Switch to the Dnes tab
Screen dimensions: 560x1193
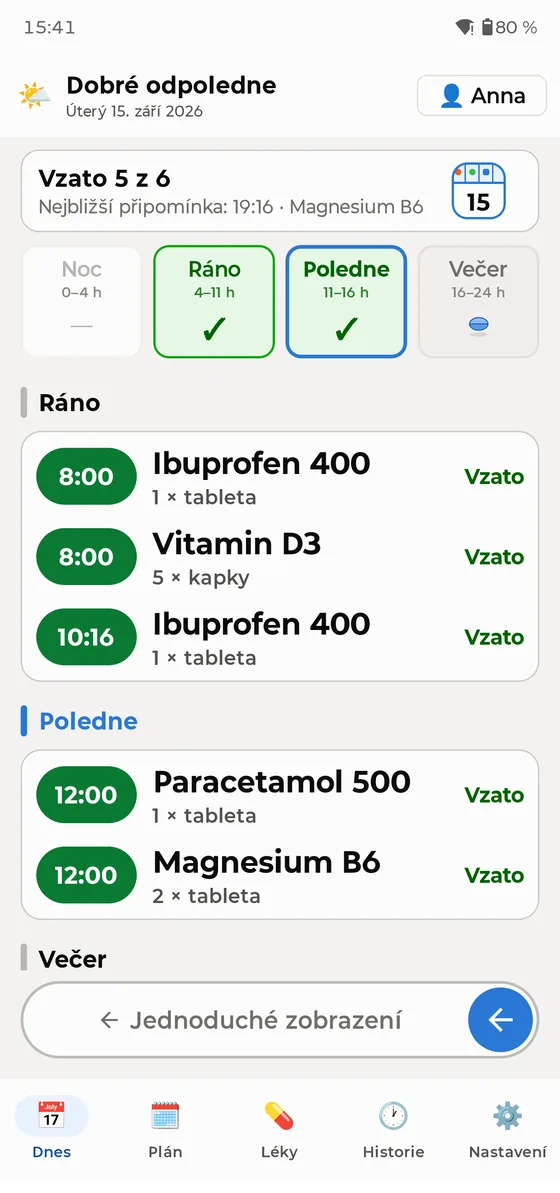click(x=52, y=1129)
